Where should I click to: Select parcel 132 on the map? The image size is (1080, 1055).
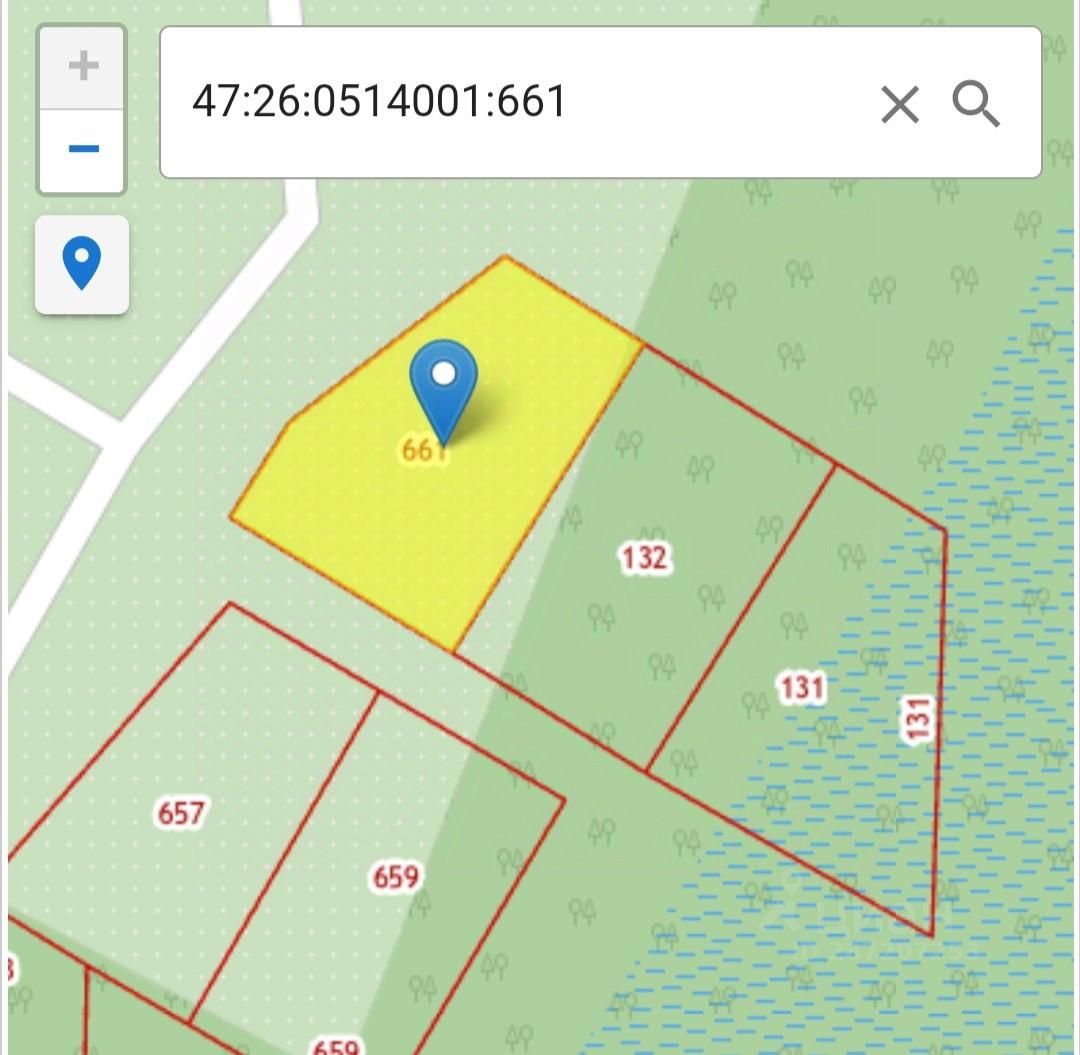tap(643, 557)
